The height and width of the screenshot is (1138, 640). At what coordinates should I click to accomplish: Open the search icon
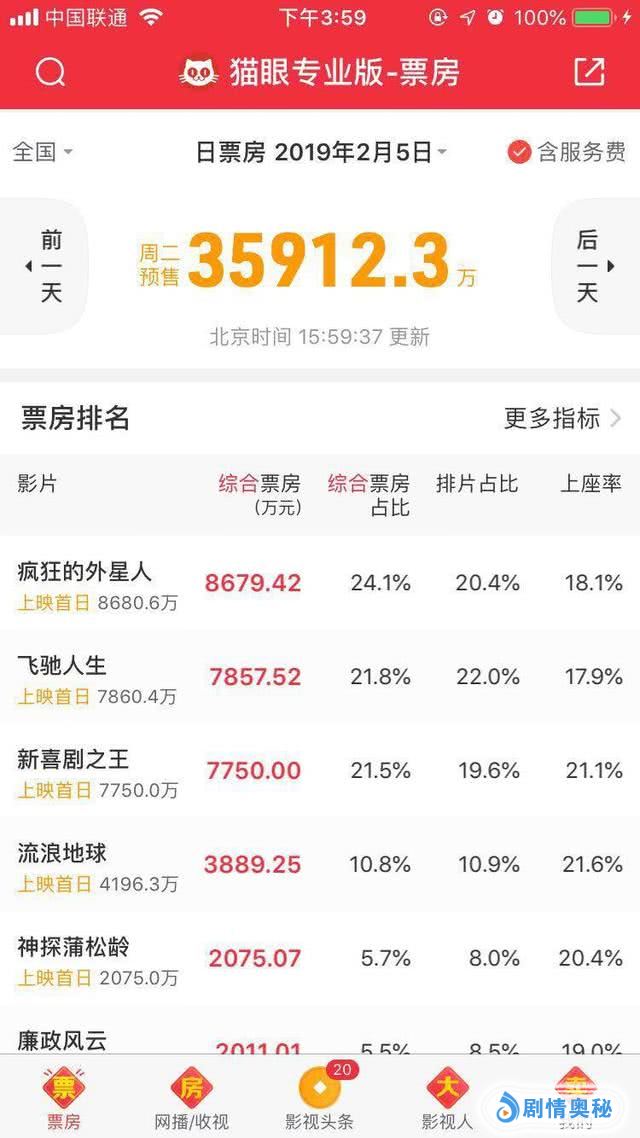tap(50, 72)
